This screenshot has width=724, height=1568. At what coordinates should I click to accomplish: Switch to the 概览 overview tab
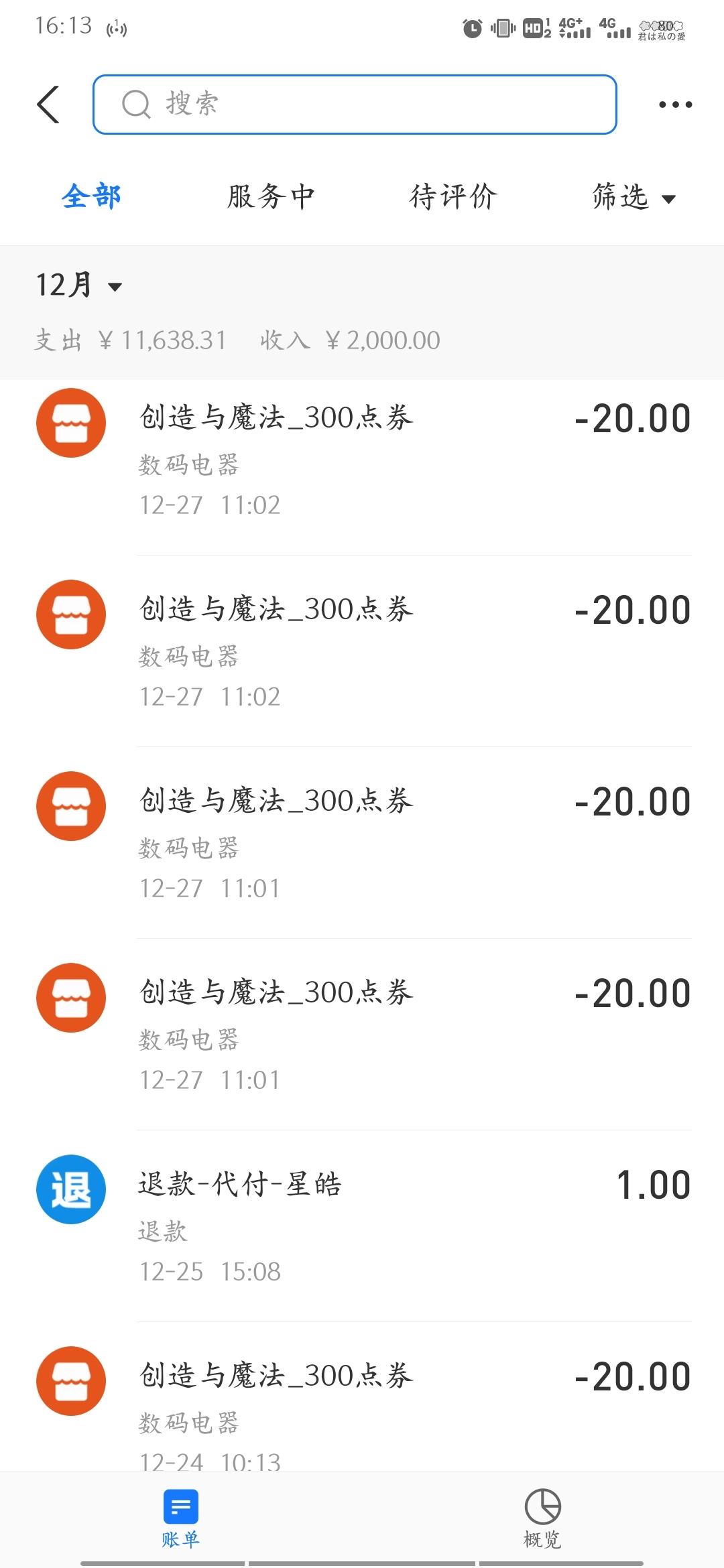point(542,1518)
